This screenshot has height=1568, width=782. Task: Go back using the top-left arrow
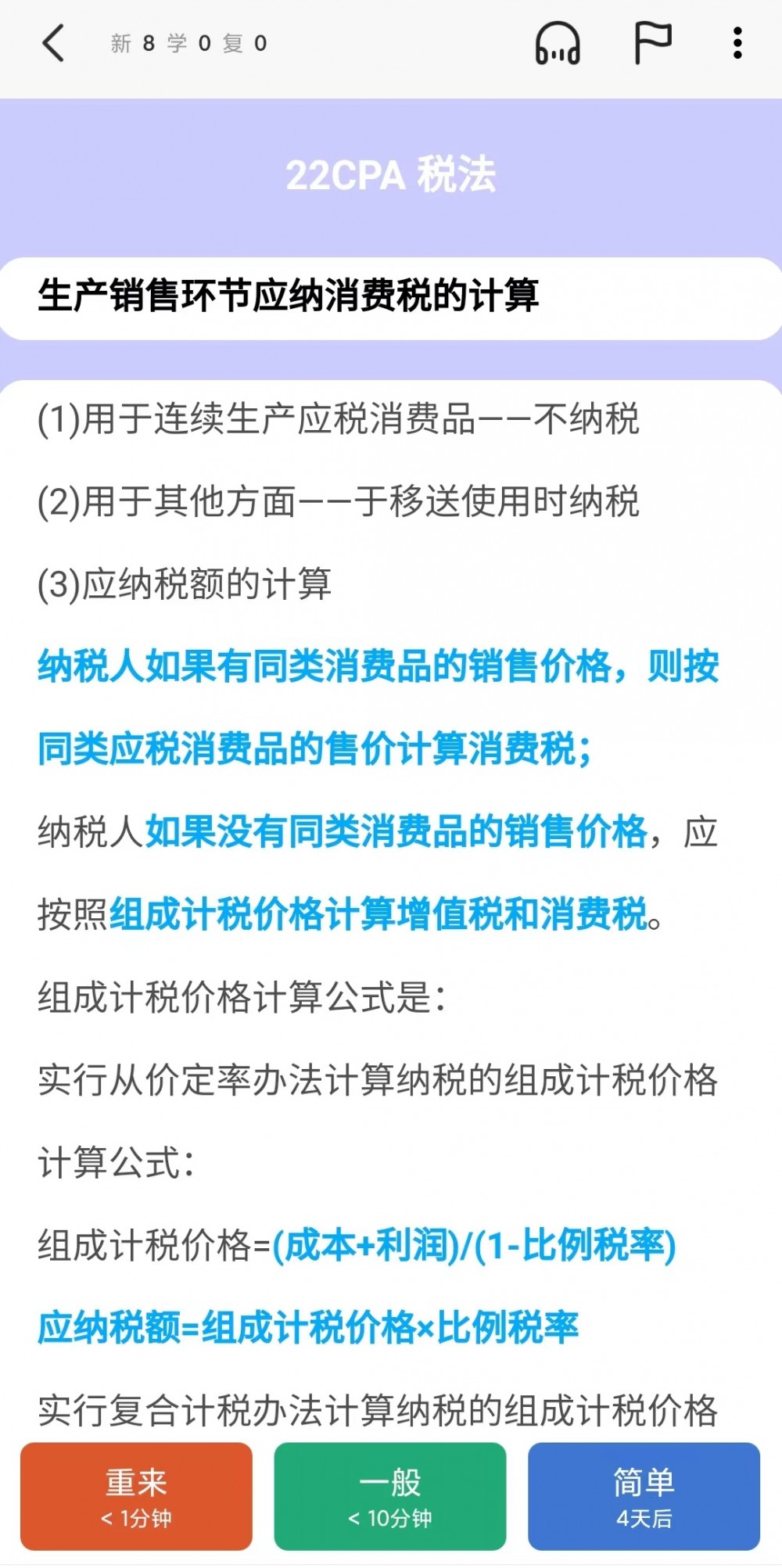click(53, 43)
